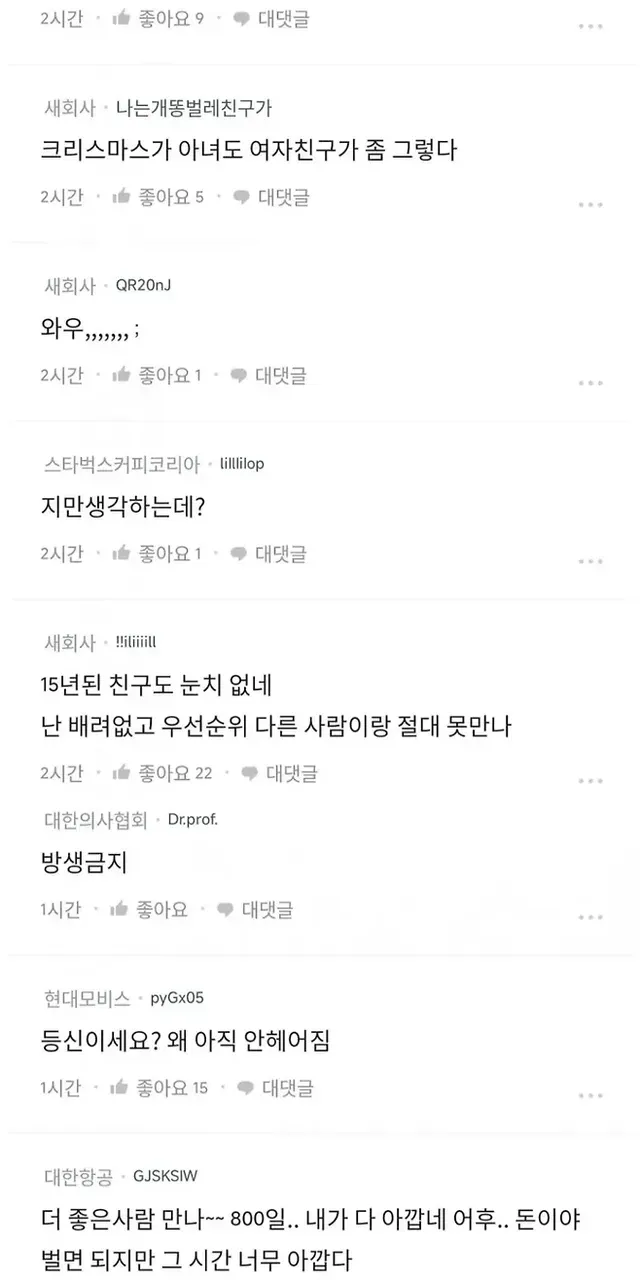Tap 대댓글 under lilllilop's comment
Viewport: 640px width, 1280px height.
(x=268, y=553)
